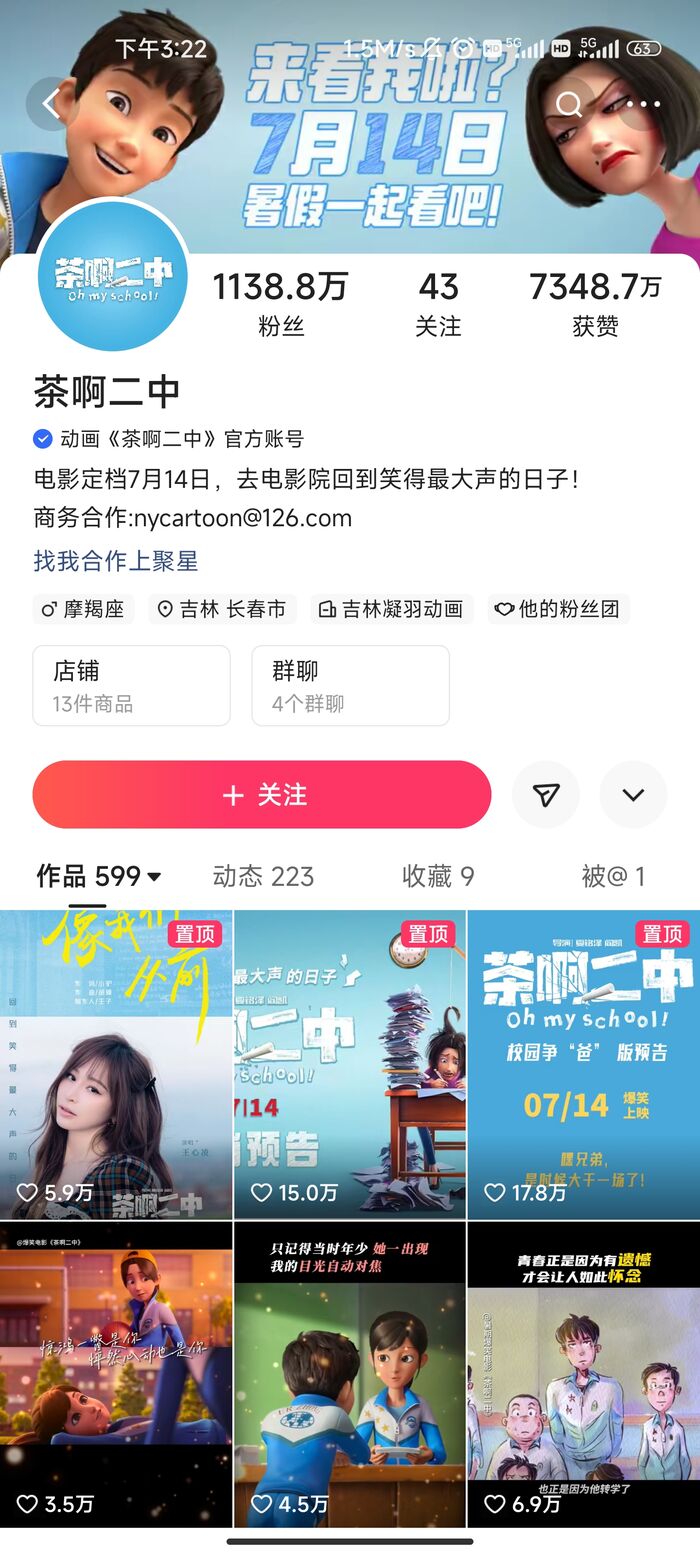View the 1138.8万 粉丝 followers list
The height and width of the screenshot is (1555, 700).
click(x=280, y=304)
